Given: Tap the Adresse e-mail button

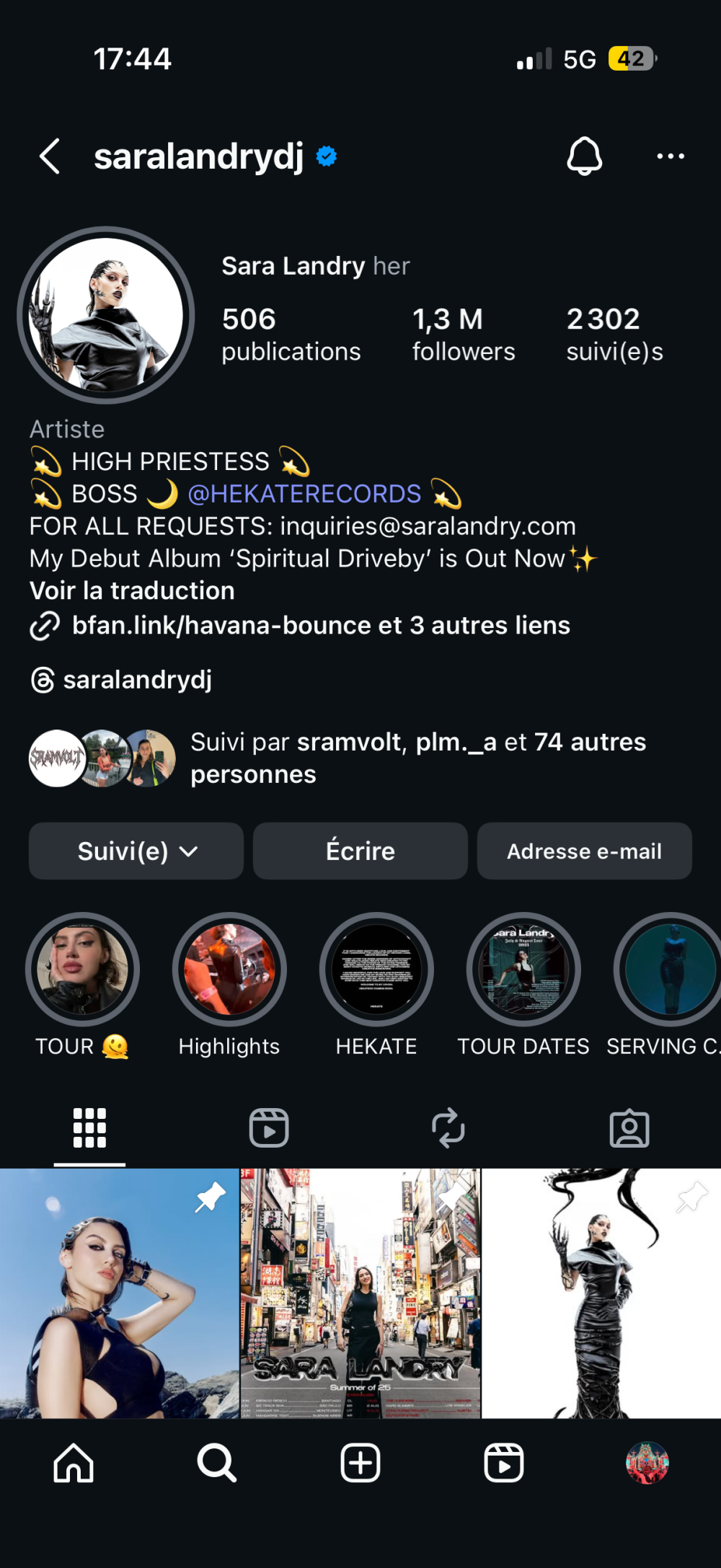Looking at the screenshot, I should point(584,851).
